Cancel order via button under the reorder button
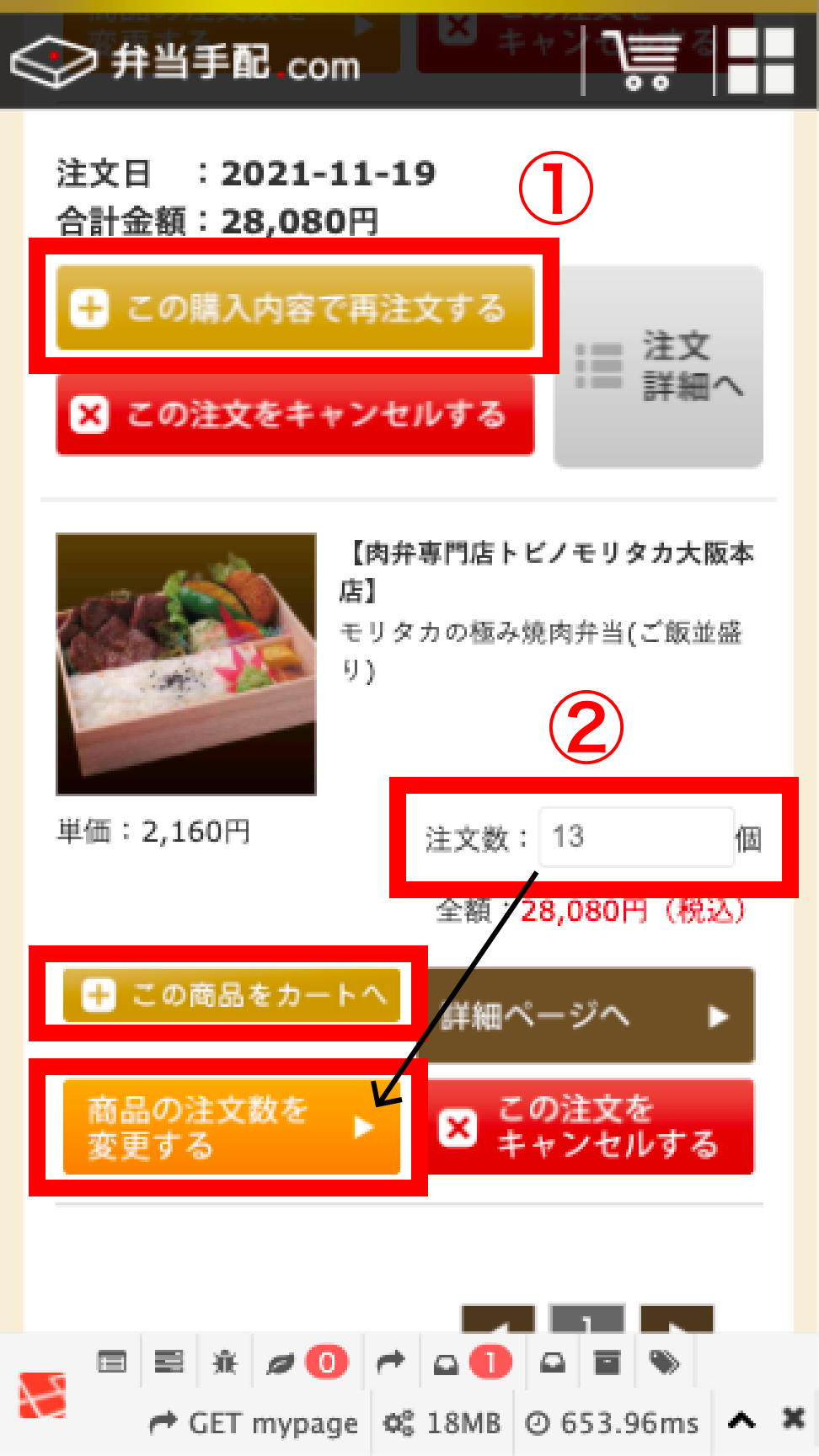The width and height of the screenshot is (819, 1456). [295, 415]
